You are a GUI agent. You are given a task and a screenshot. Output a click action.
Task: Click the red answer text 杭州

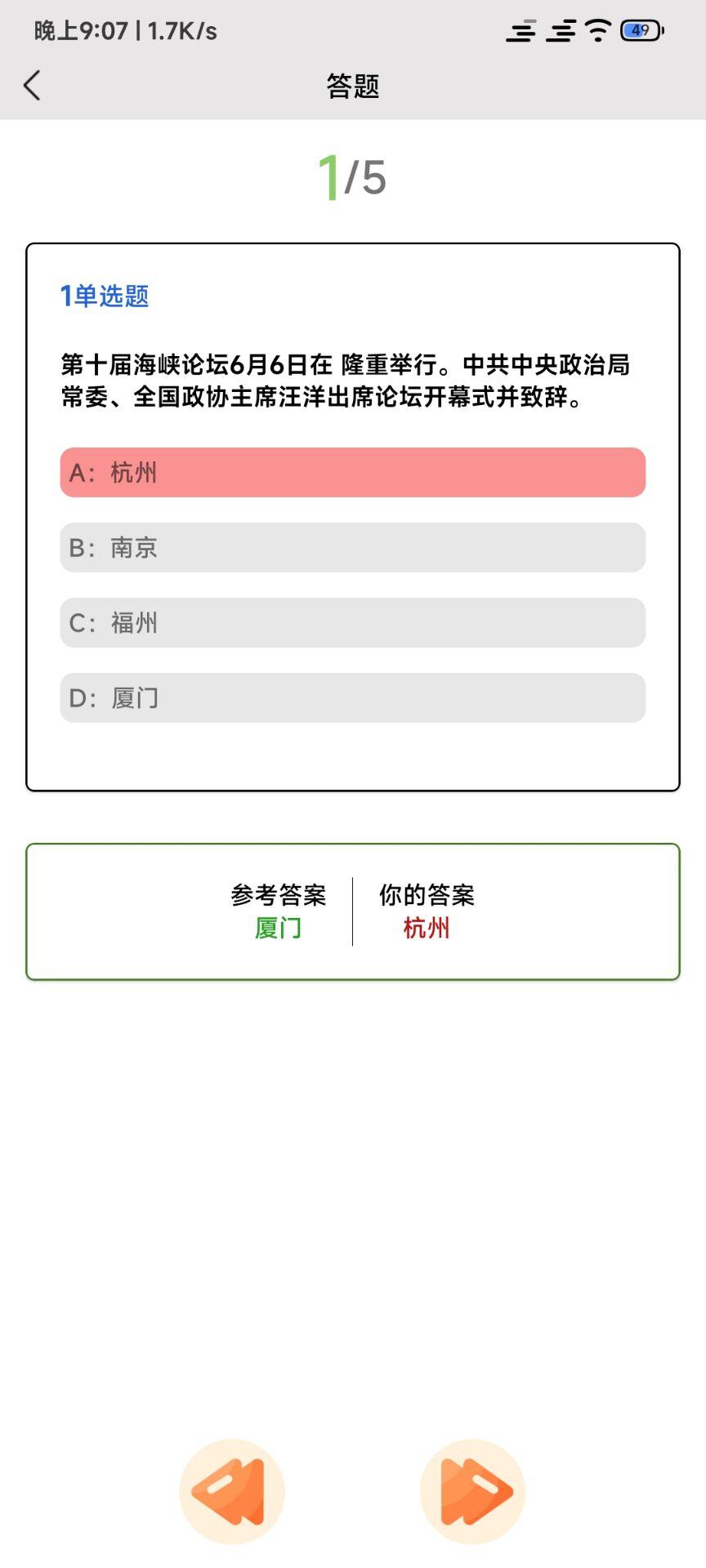425,928
